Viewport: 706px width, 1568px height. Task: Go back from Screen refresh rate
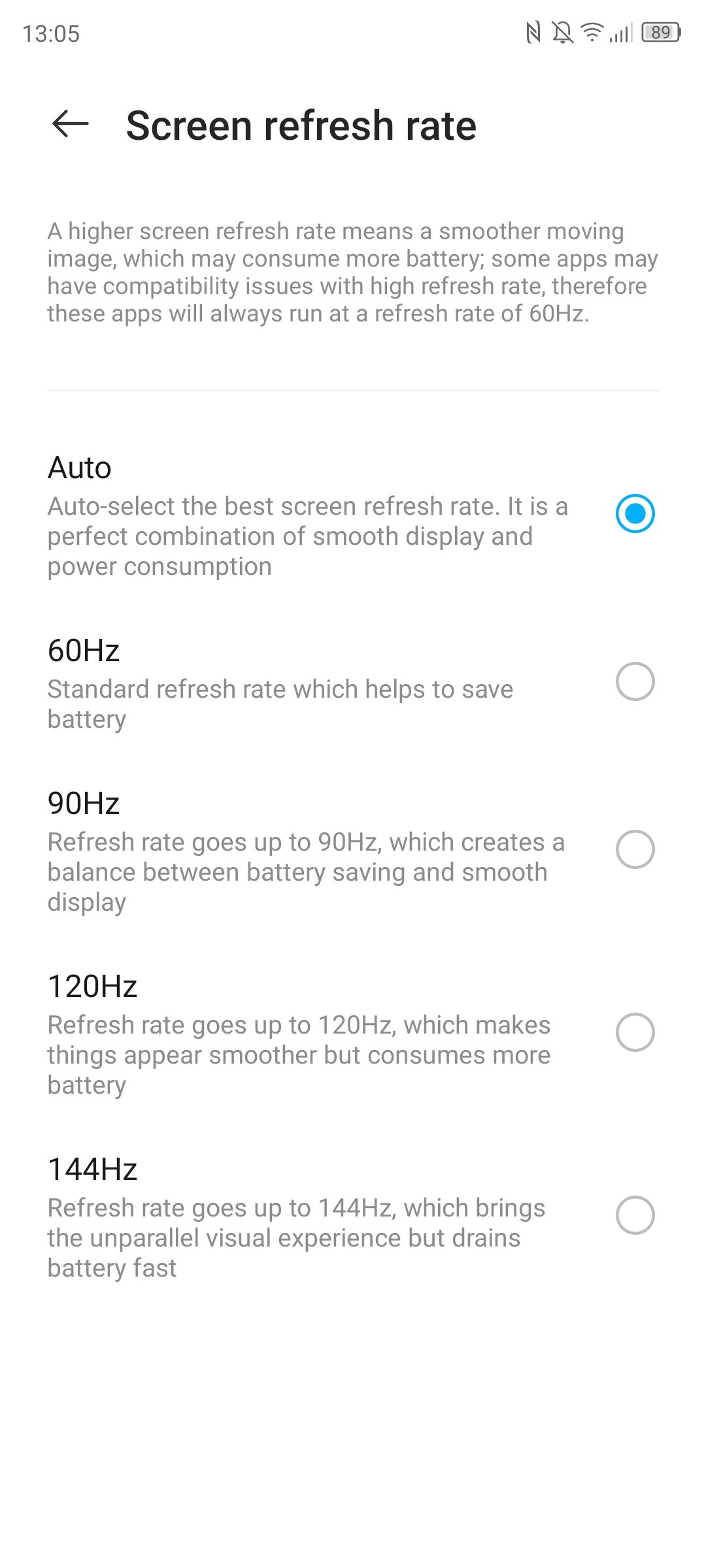[x=71, y=124]
